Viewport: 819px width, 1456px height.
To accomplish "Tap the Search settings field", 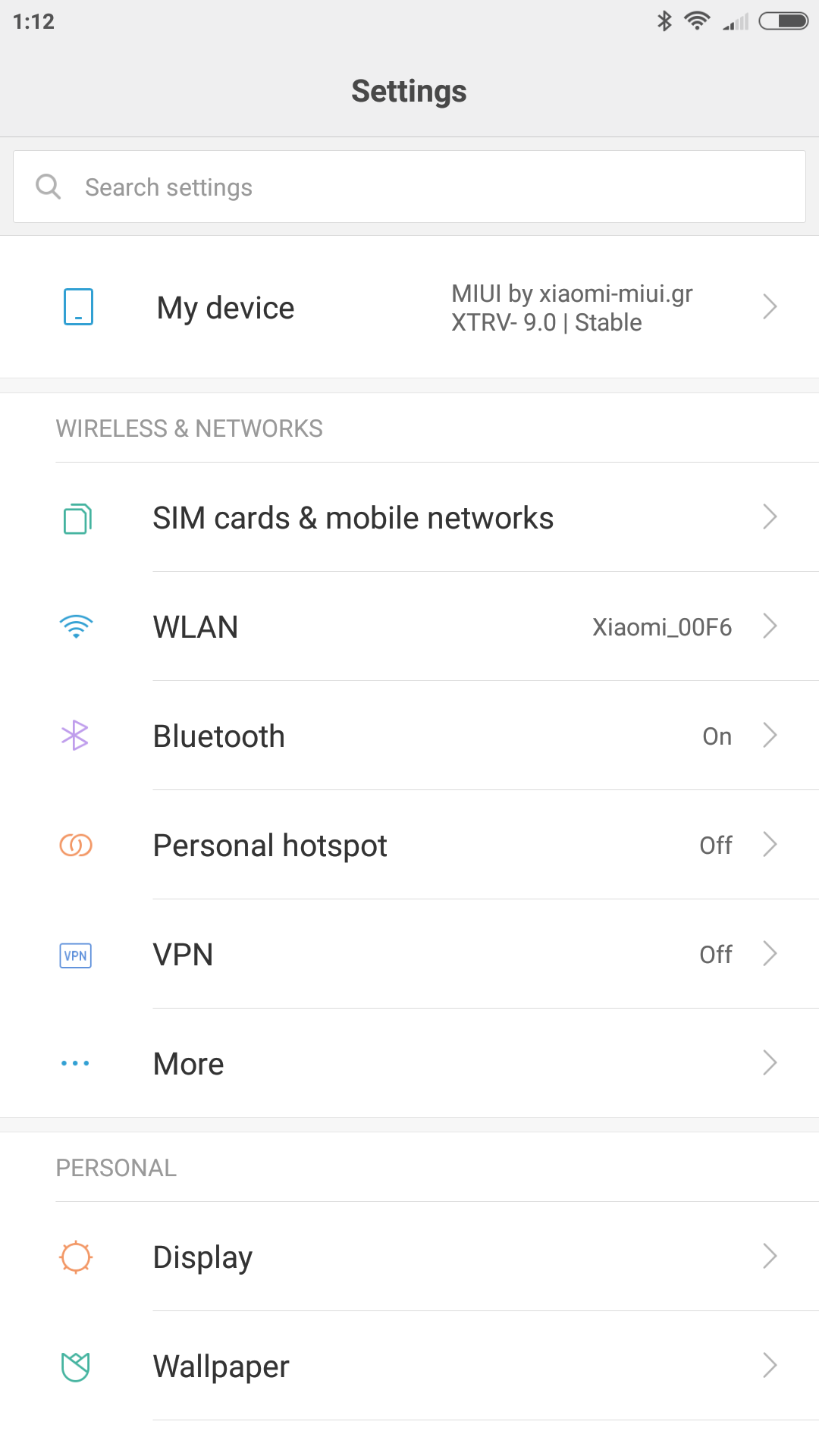I will point(409,187).
